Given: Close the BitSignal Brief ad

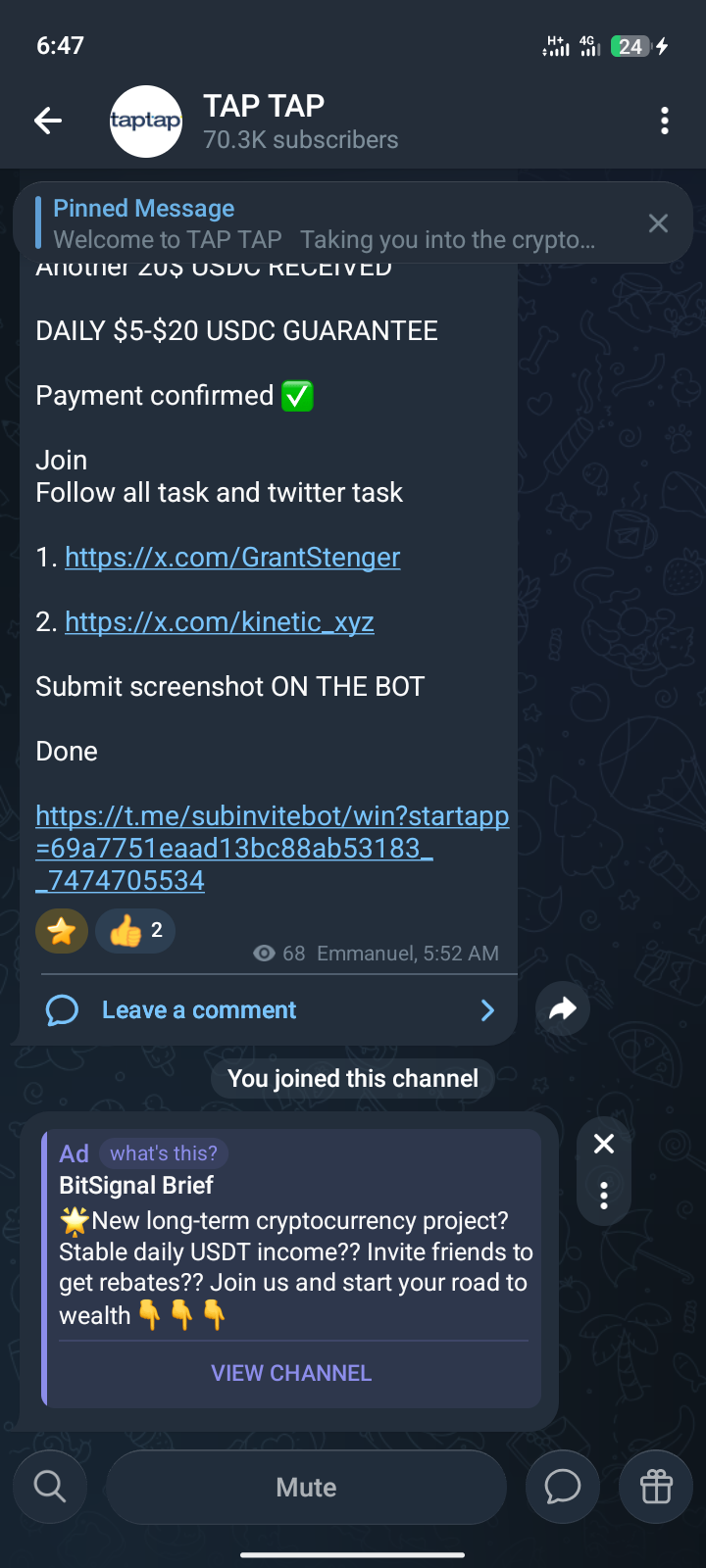Looking at the screenshot, I should (604, 1144).
